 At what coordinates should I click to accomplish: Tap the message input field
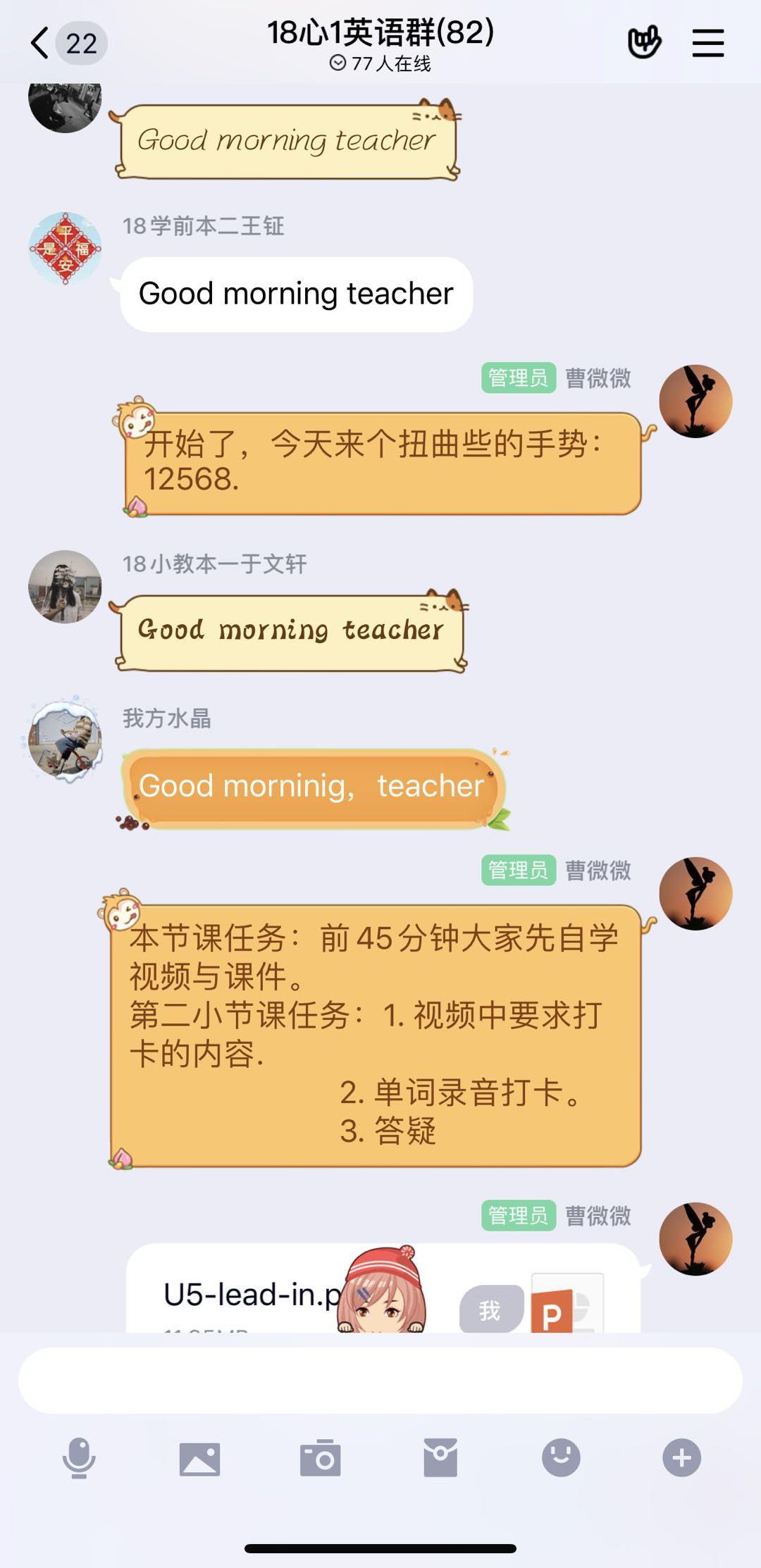tap(380, 1381)
